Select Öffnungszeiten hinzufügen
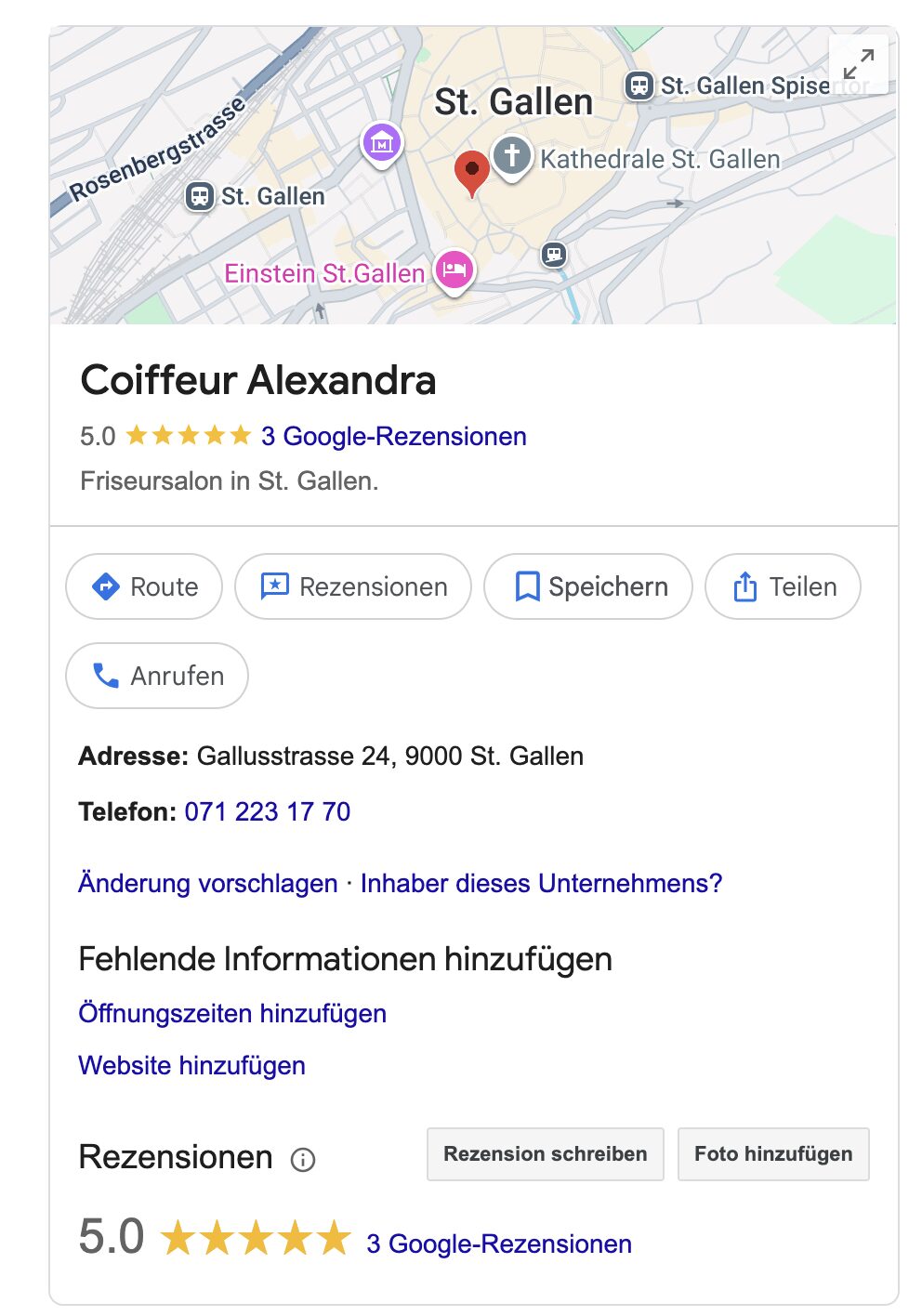Image resolution: width=922 pixels, height=1316 pixels. click(x=232, y=1013)
